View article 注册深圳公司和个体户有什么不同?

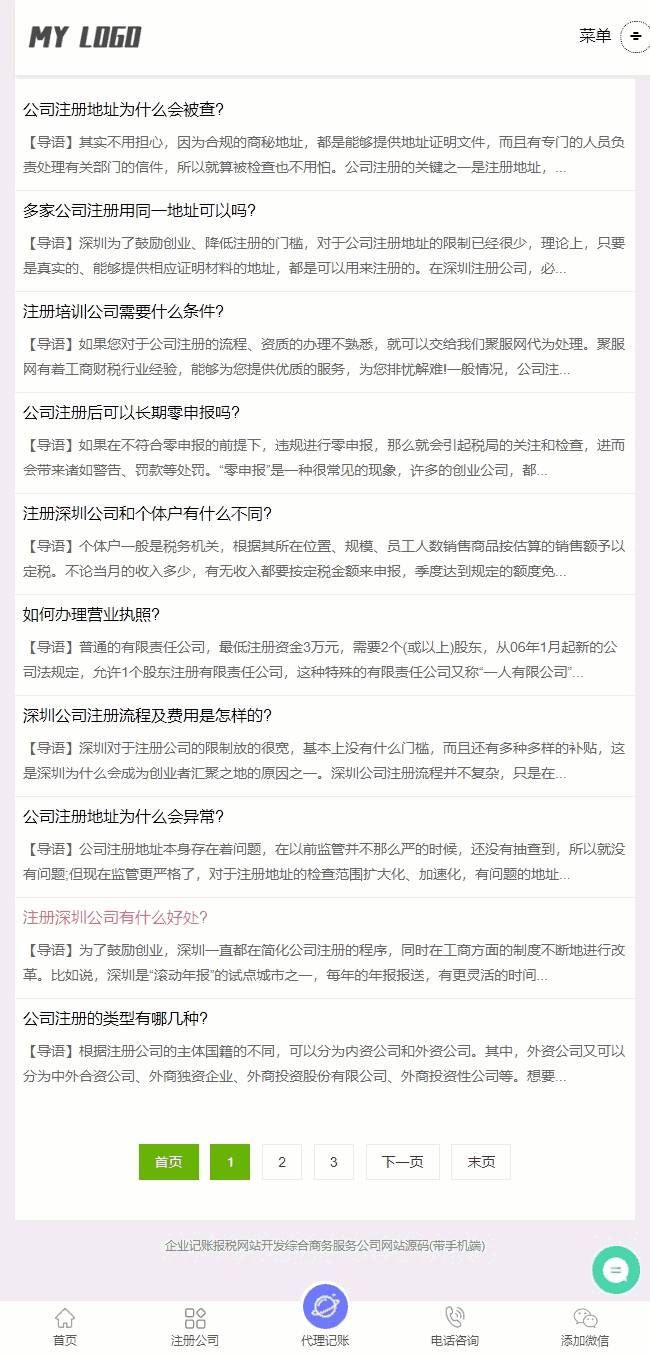tap(147, 513)
